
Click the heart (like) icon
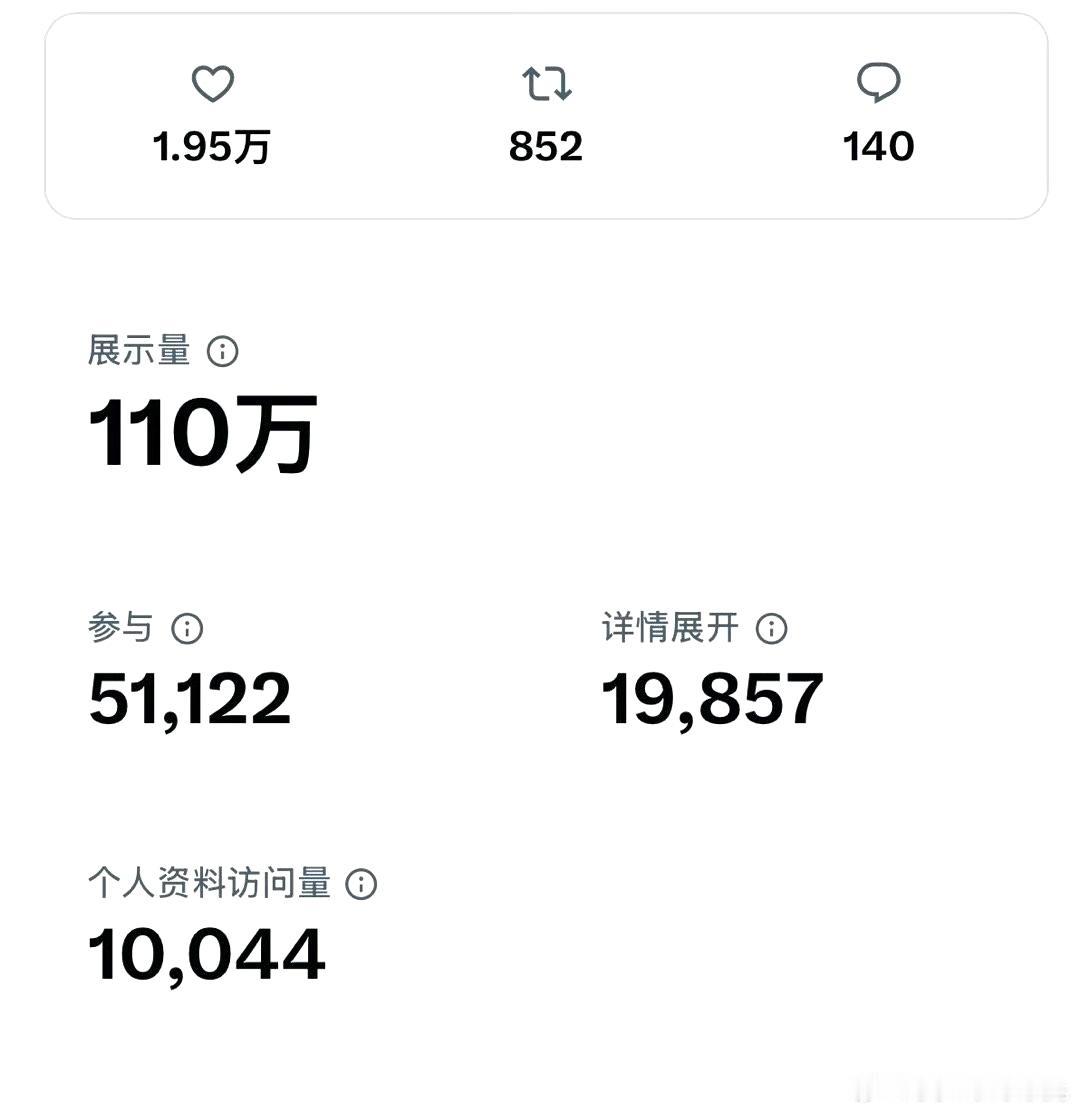[x=212, y=83]
